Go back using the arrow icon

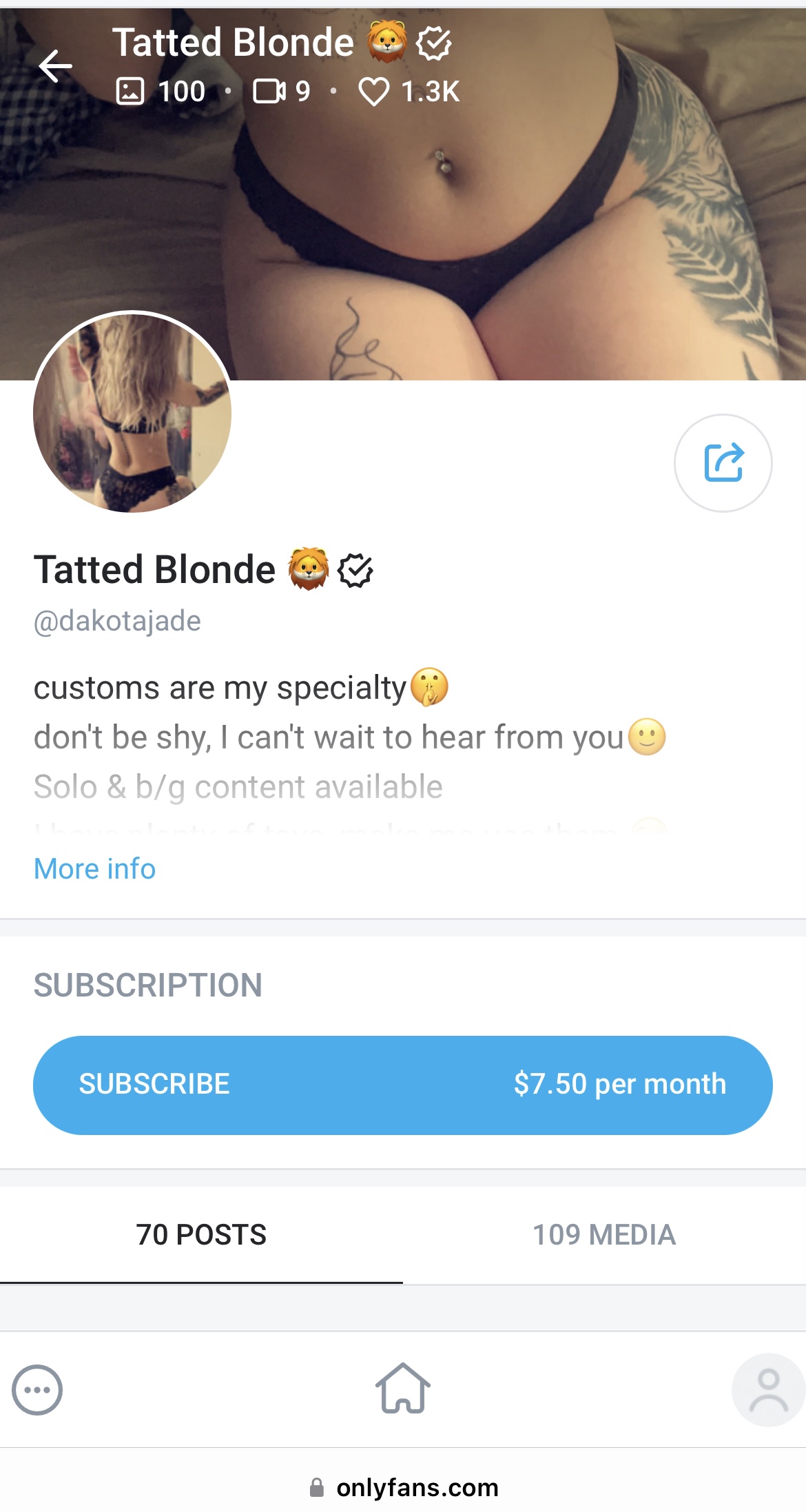[55, 67]
